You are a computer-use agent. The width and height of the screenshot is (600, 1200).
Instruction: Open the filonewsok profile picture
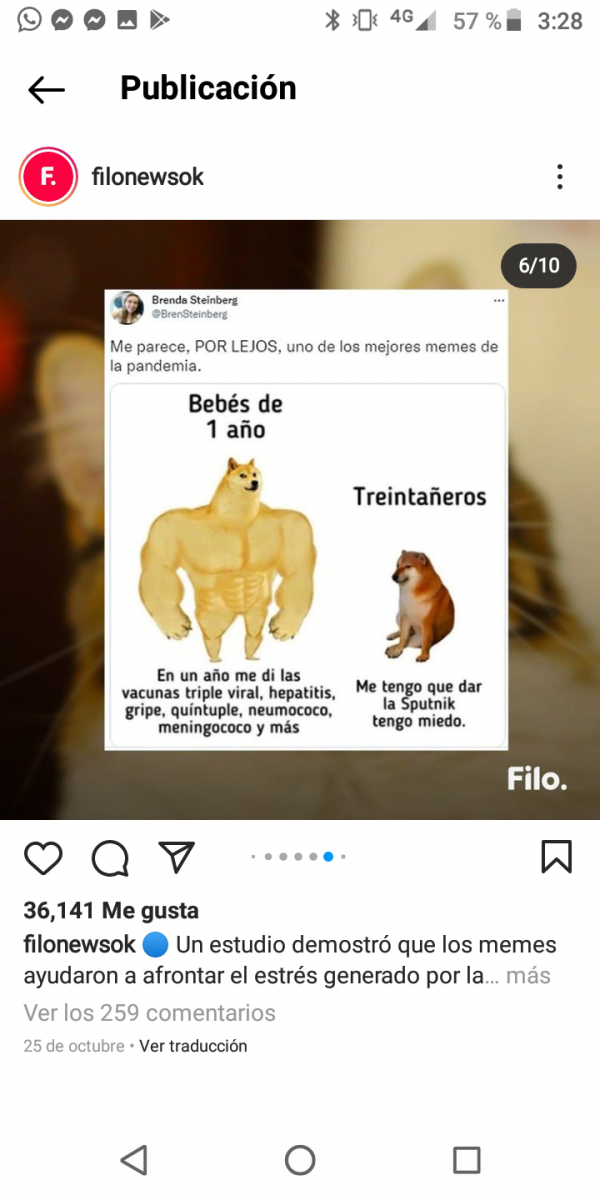pos(48,177)
